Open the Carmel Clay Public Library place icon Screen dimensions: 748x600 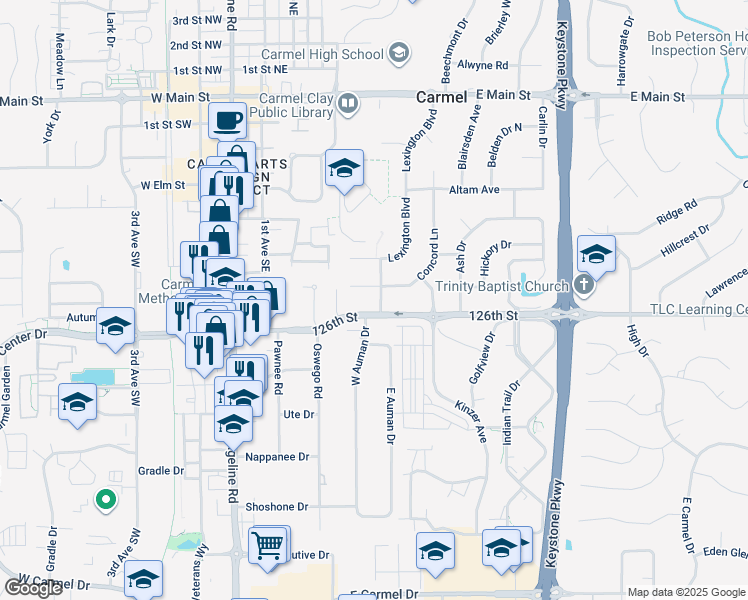348,104
